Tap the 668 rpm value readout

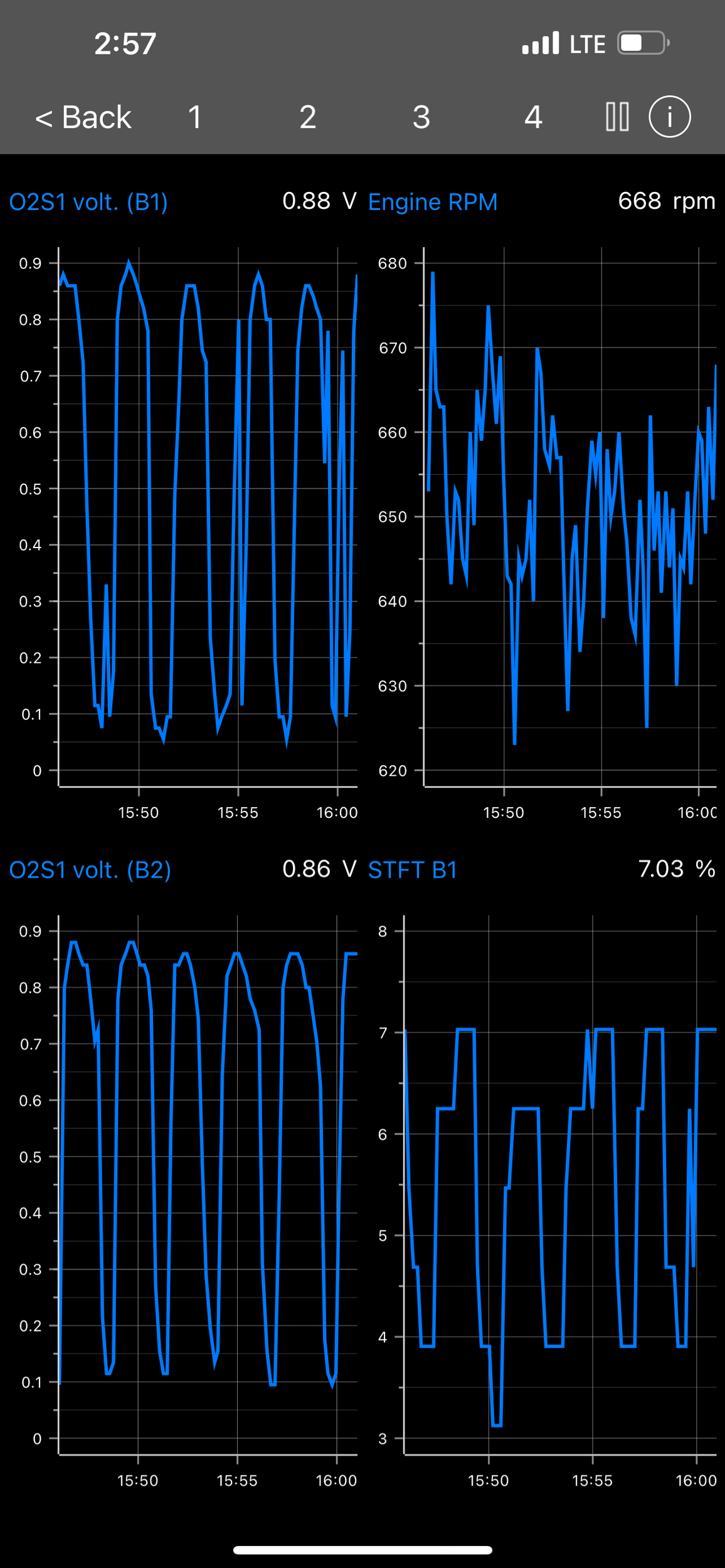(x=666, y=202)
